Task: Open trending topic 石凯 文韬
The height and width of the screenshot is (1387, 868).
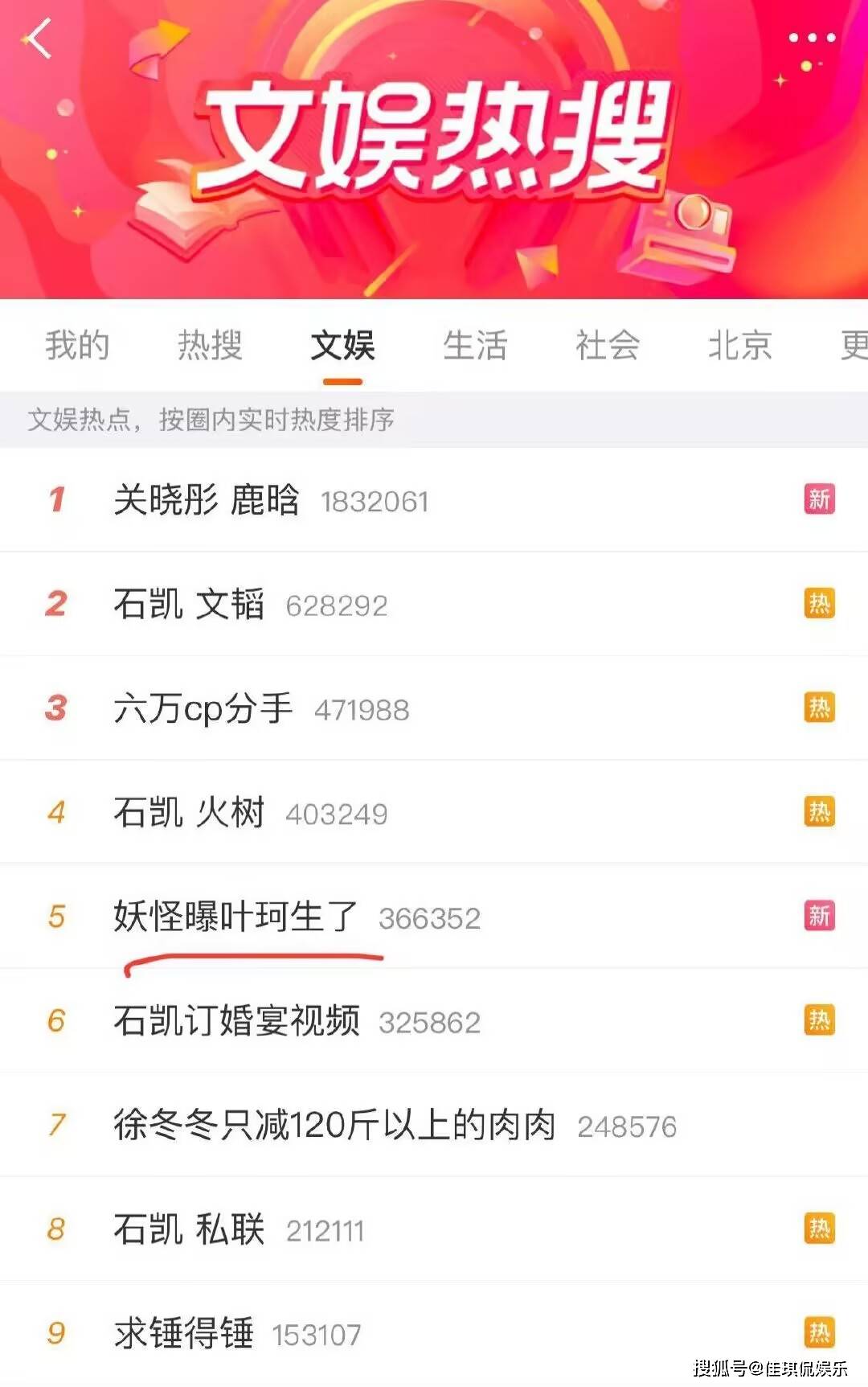Action: pos(189,605)
